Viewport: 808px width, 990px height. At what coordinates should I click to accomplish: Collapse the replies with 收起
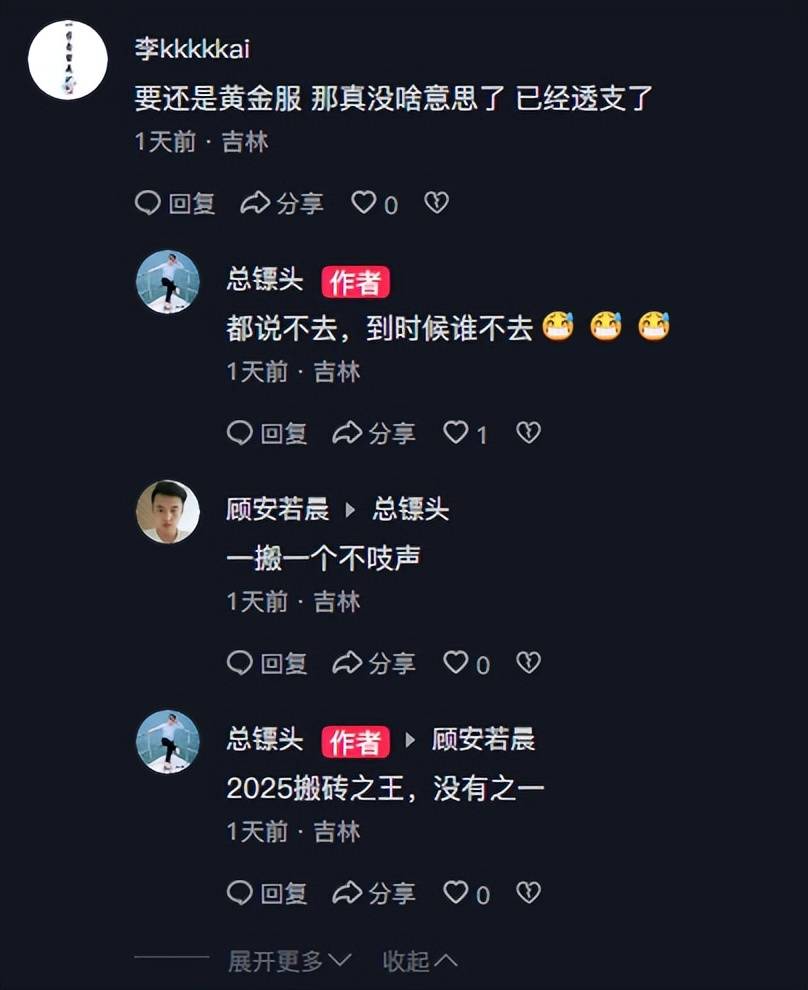[420, 961]
